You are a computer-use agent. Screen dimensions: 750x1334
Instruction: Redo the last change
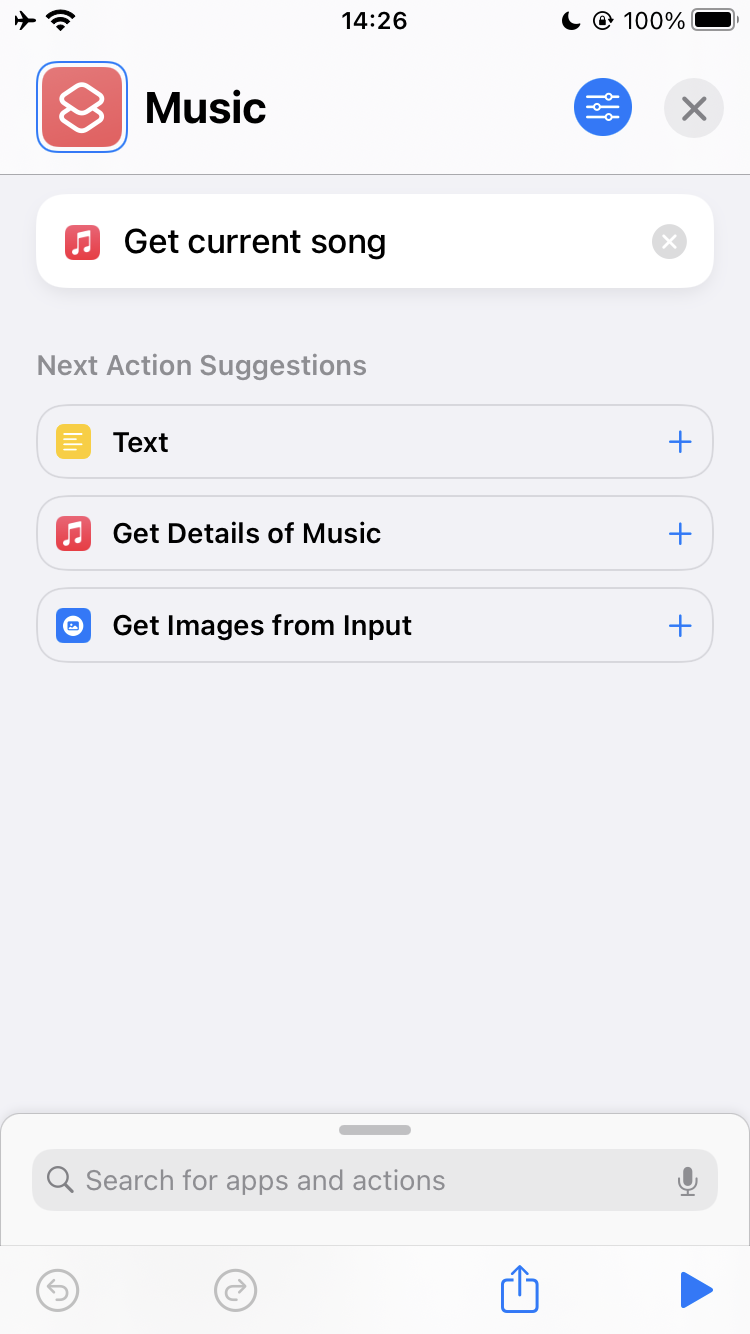[x=236, y=1290]
